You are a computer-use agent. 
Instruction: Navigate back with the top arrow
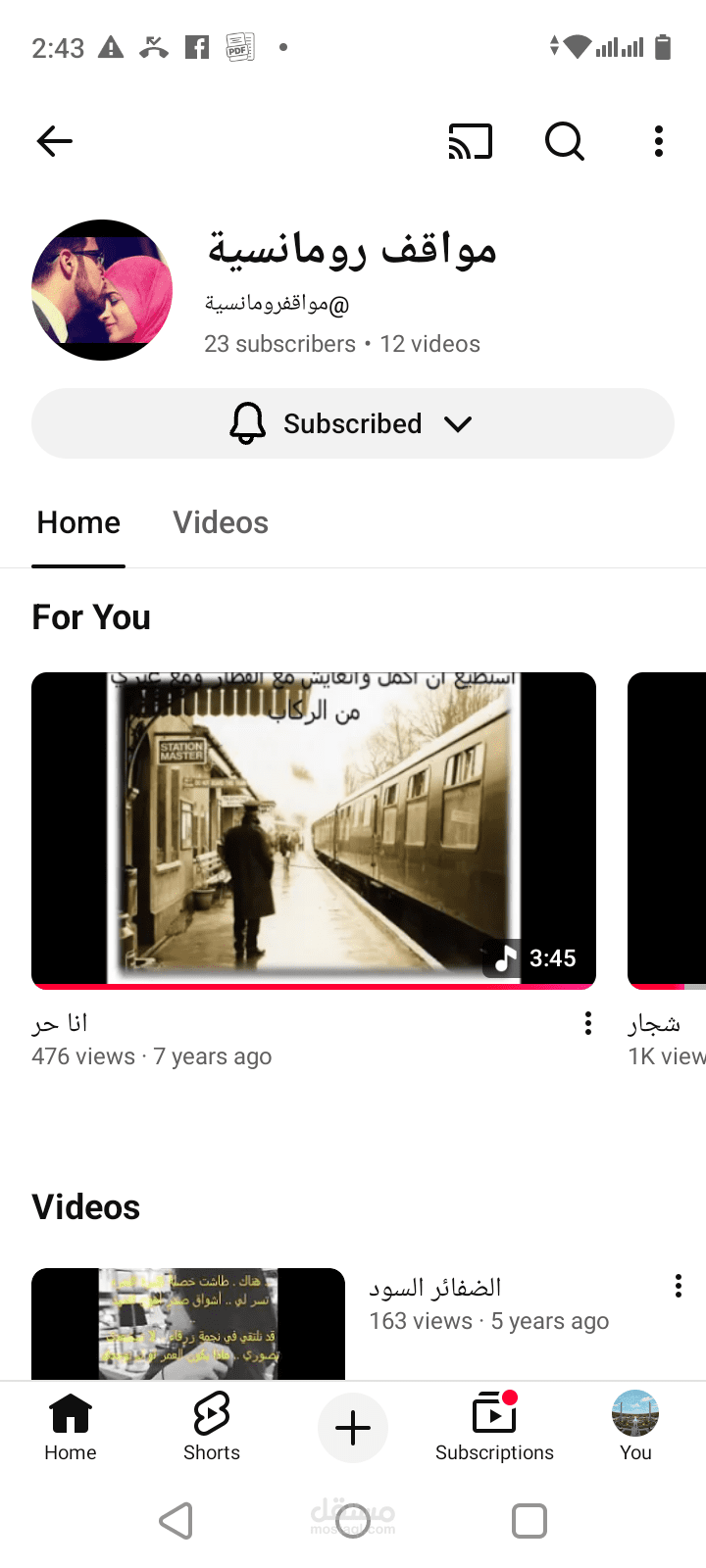coord(54,141)
